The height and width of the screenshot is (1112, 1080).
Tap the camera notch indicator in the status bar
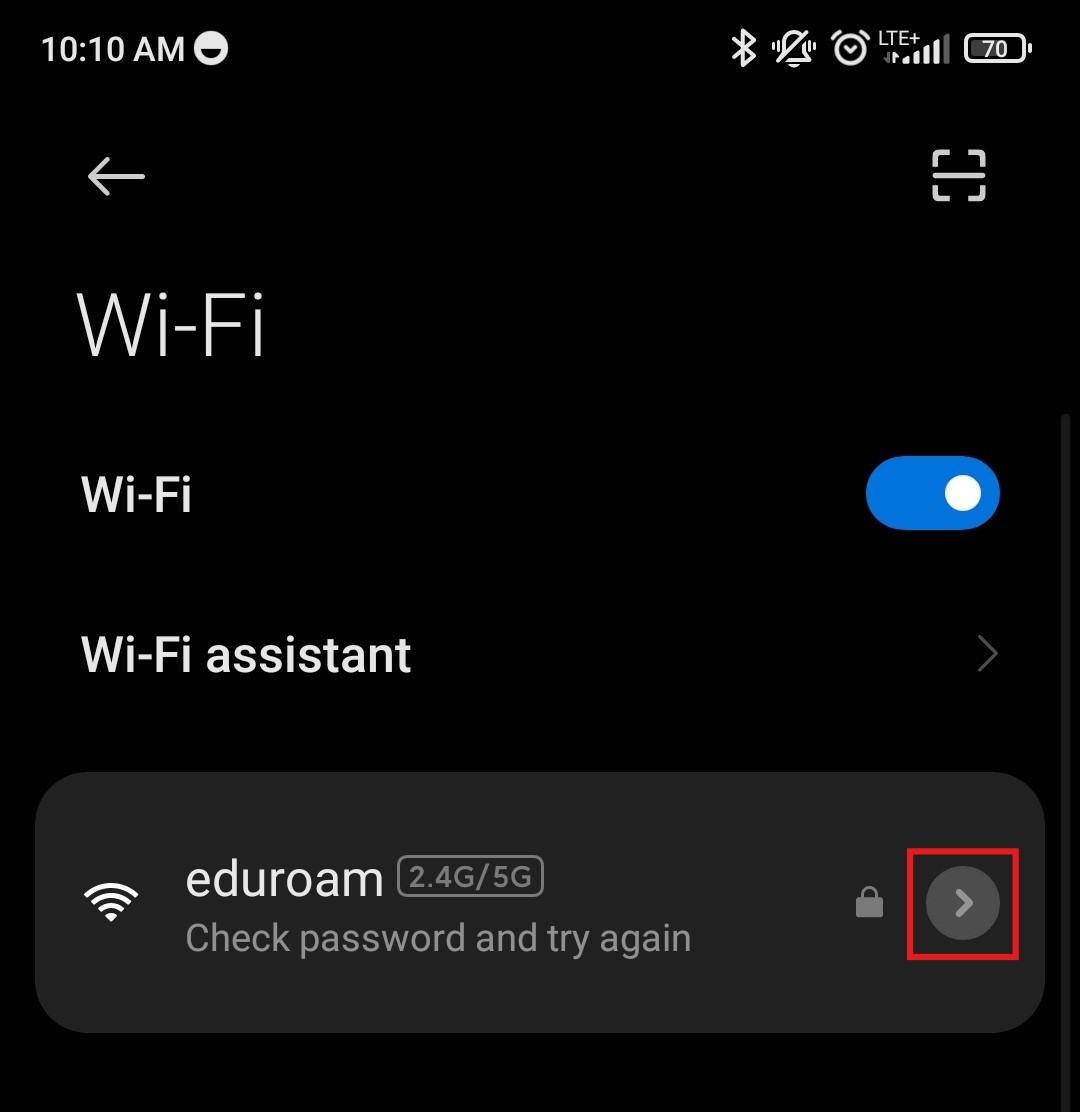pos(210,47)
